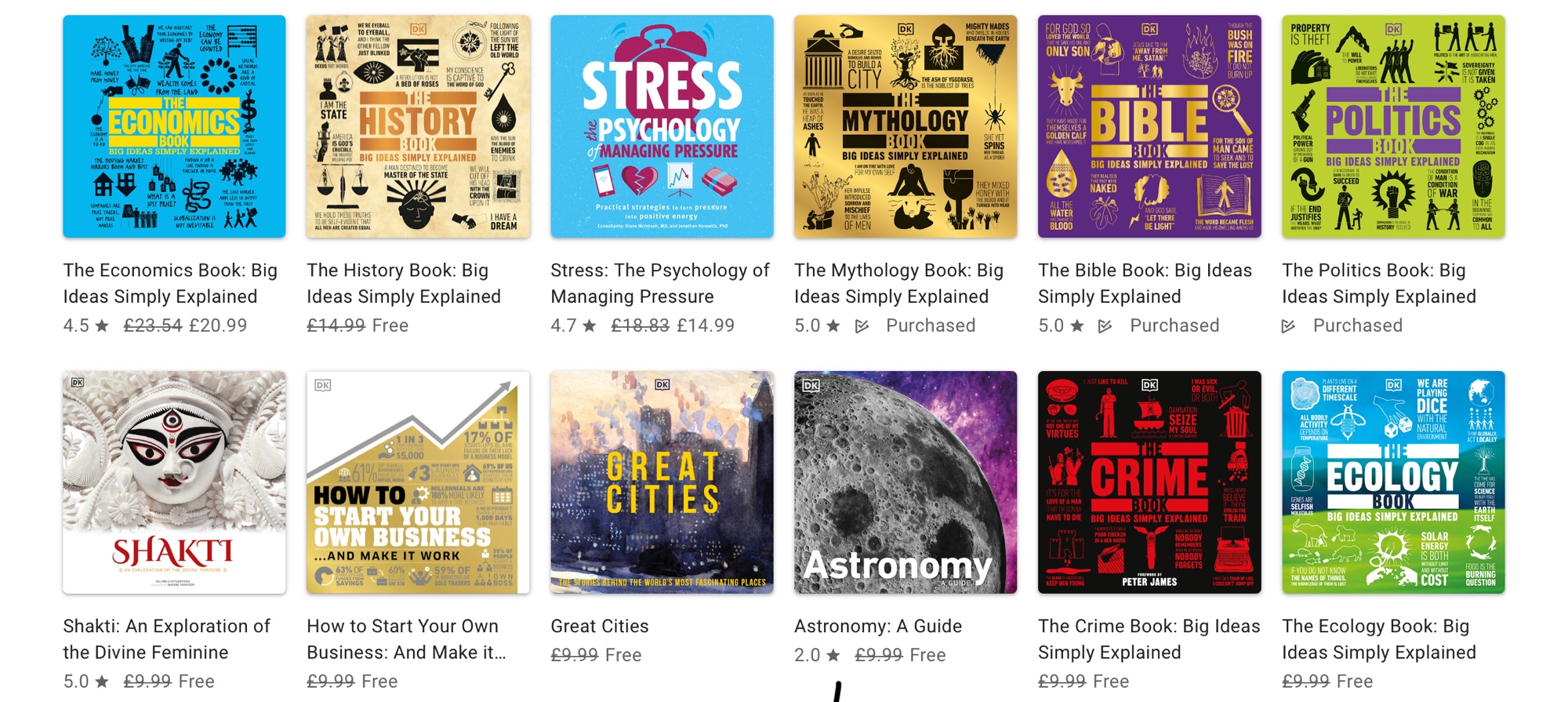
Task: Open the Great Cities book
Action: (x=662, y=482)
